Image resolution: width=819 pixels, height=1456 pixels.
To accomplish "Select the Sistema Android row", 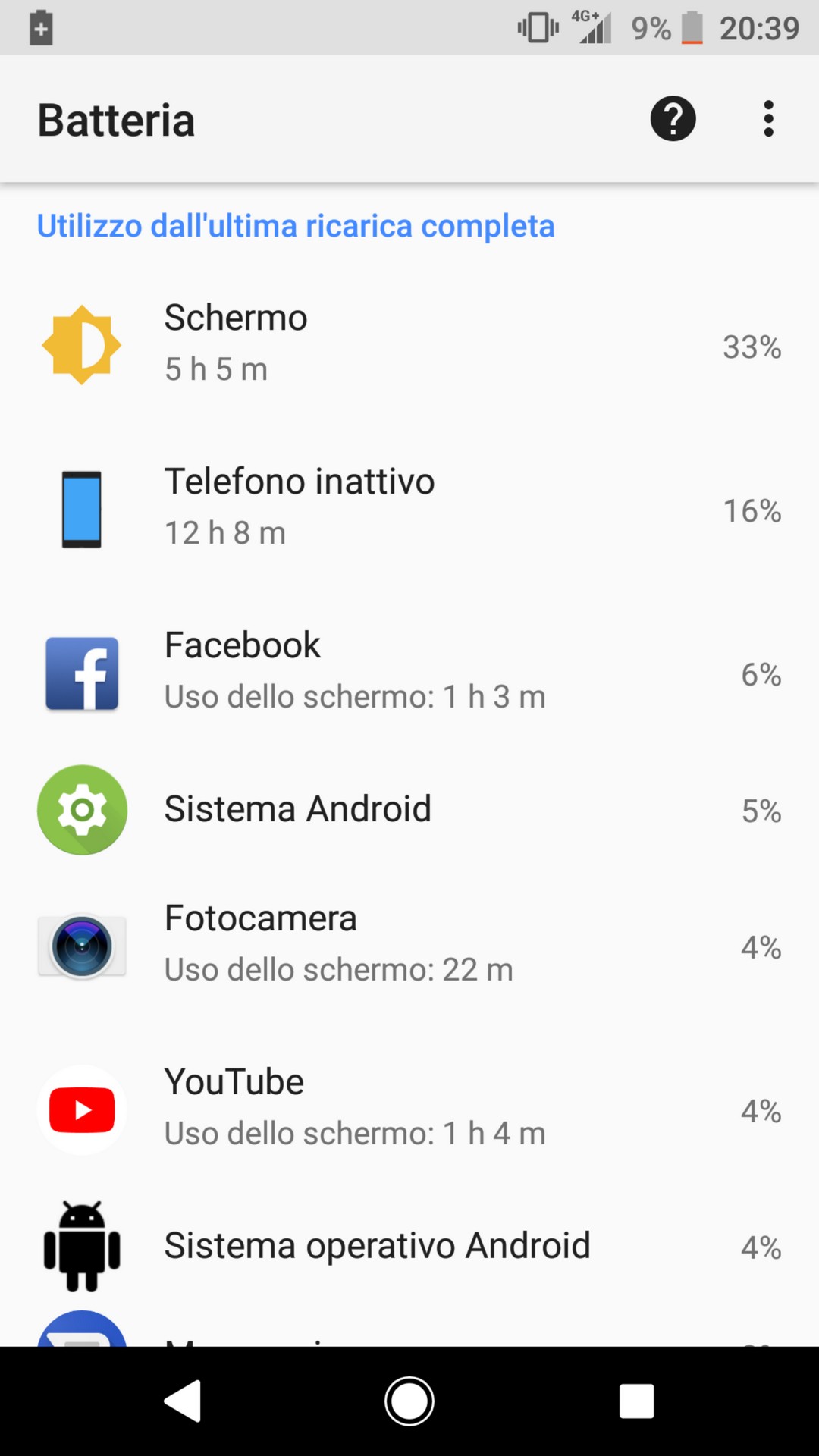I will [409, 809].
